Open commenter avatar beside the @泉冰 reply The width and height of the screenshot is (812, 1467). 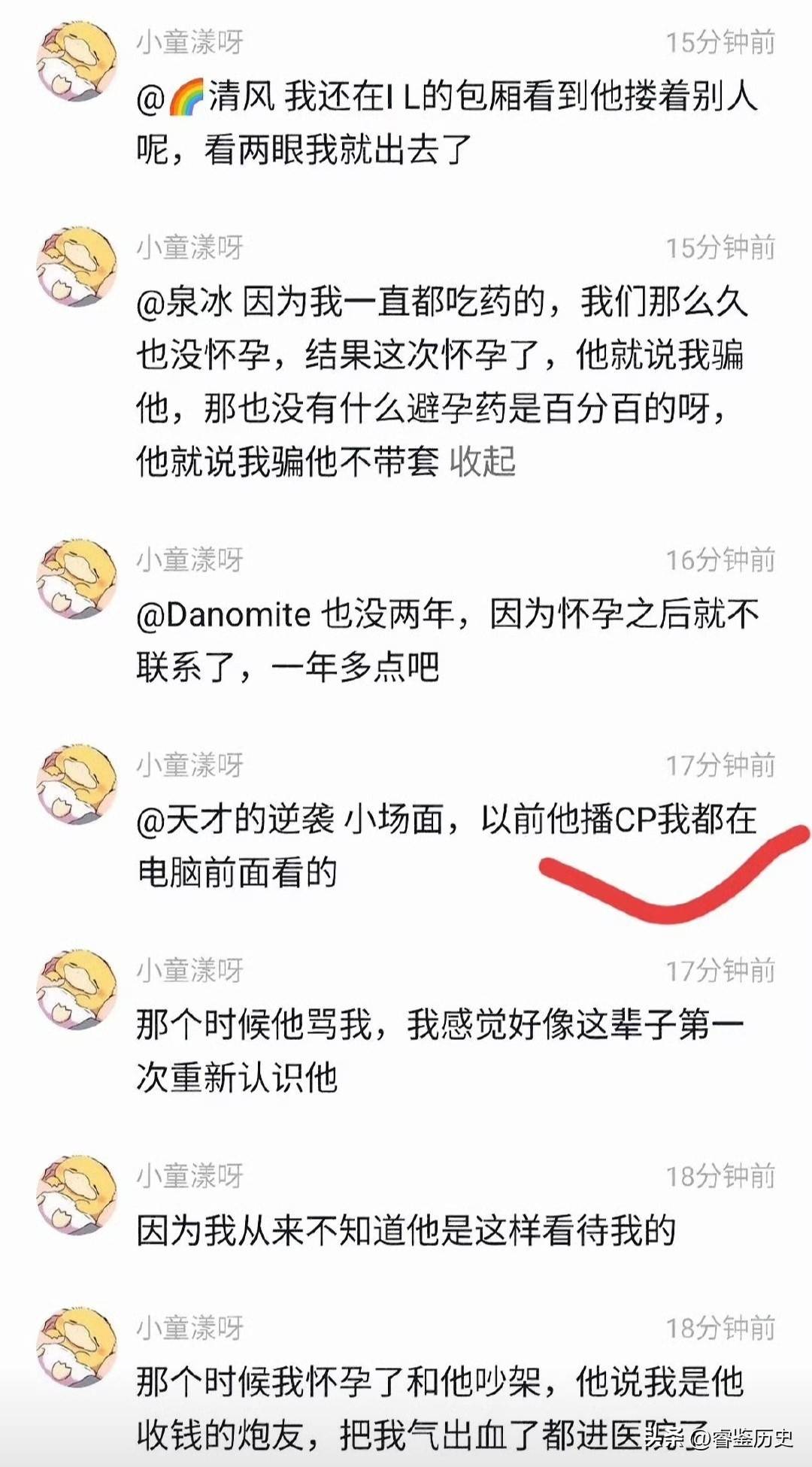(x=77, y=266)
